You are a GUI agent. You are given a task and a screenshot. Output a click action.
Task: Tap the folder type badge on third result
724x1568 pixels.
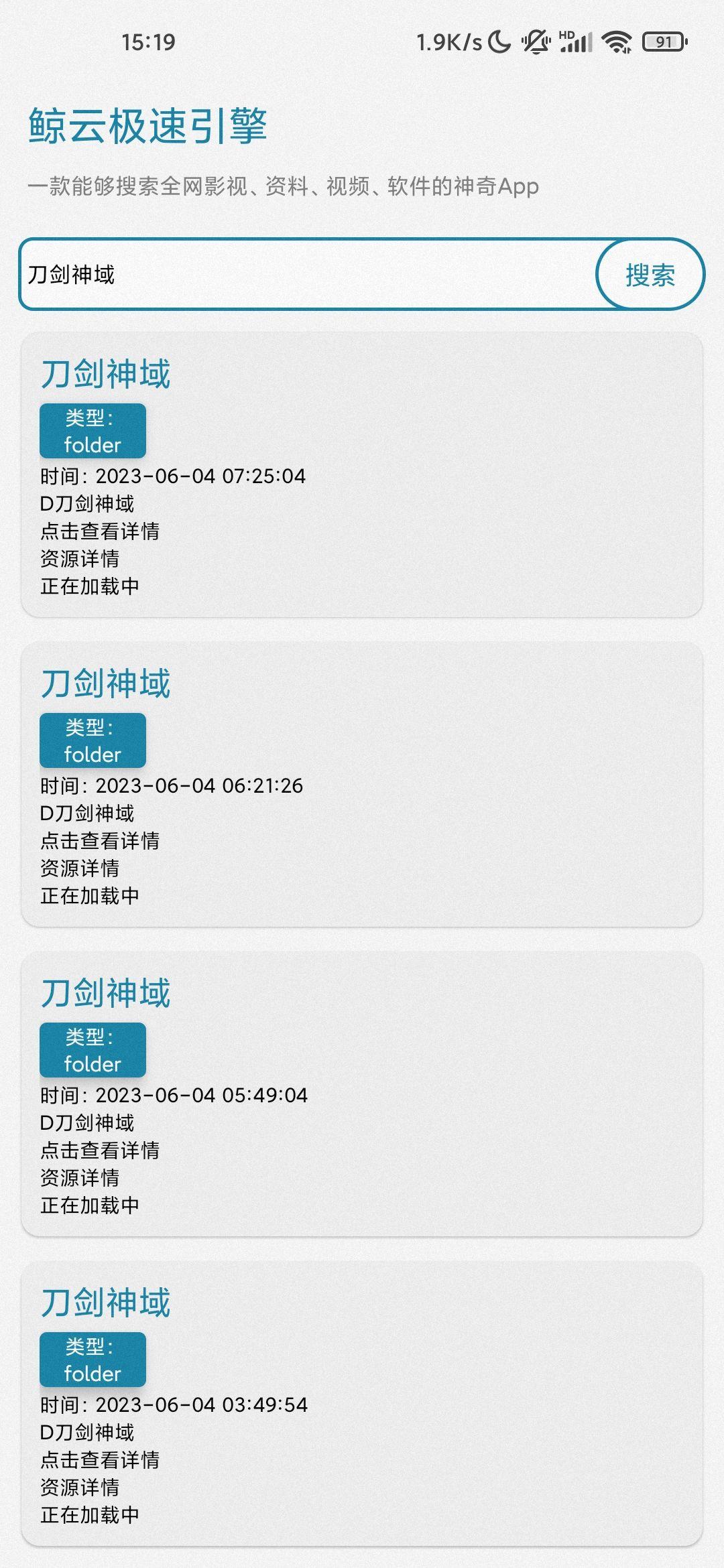[93, 1050]
